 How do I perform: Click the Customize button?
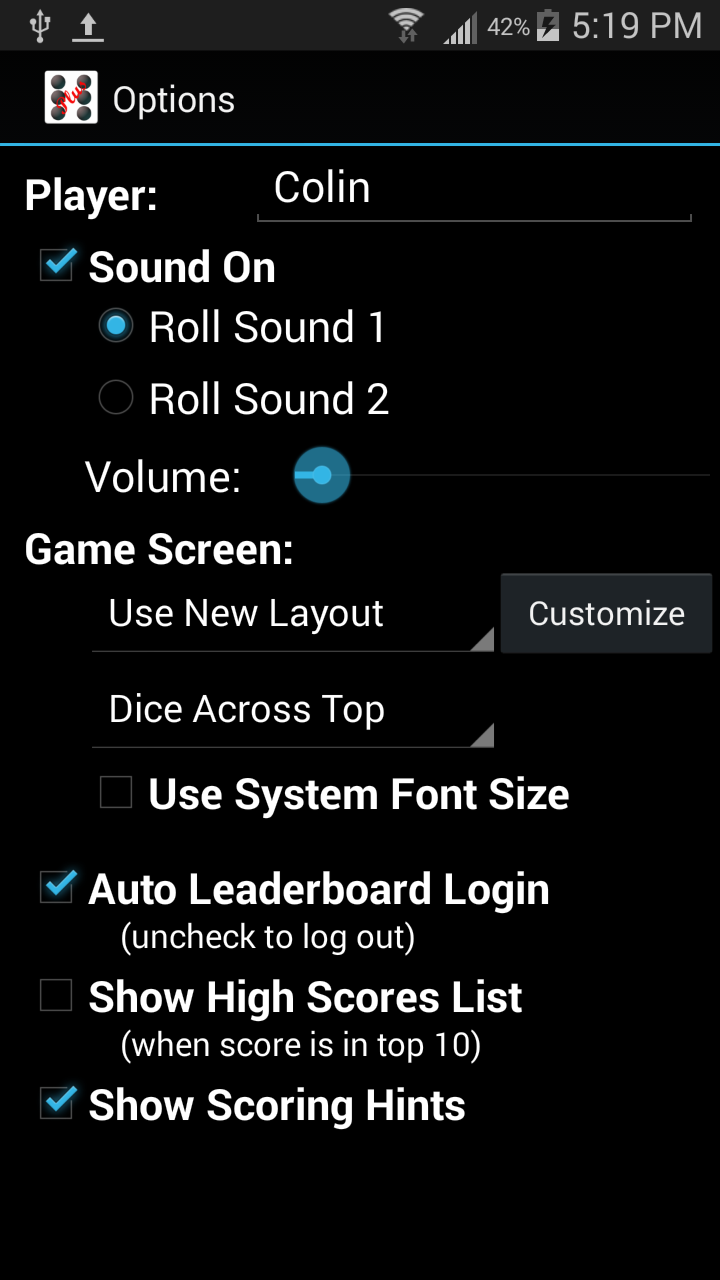(606, 613)
